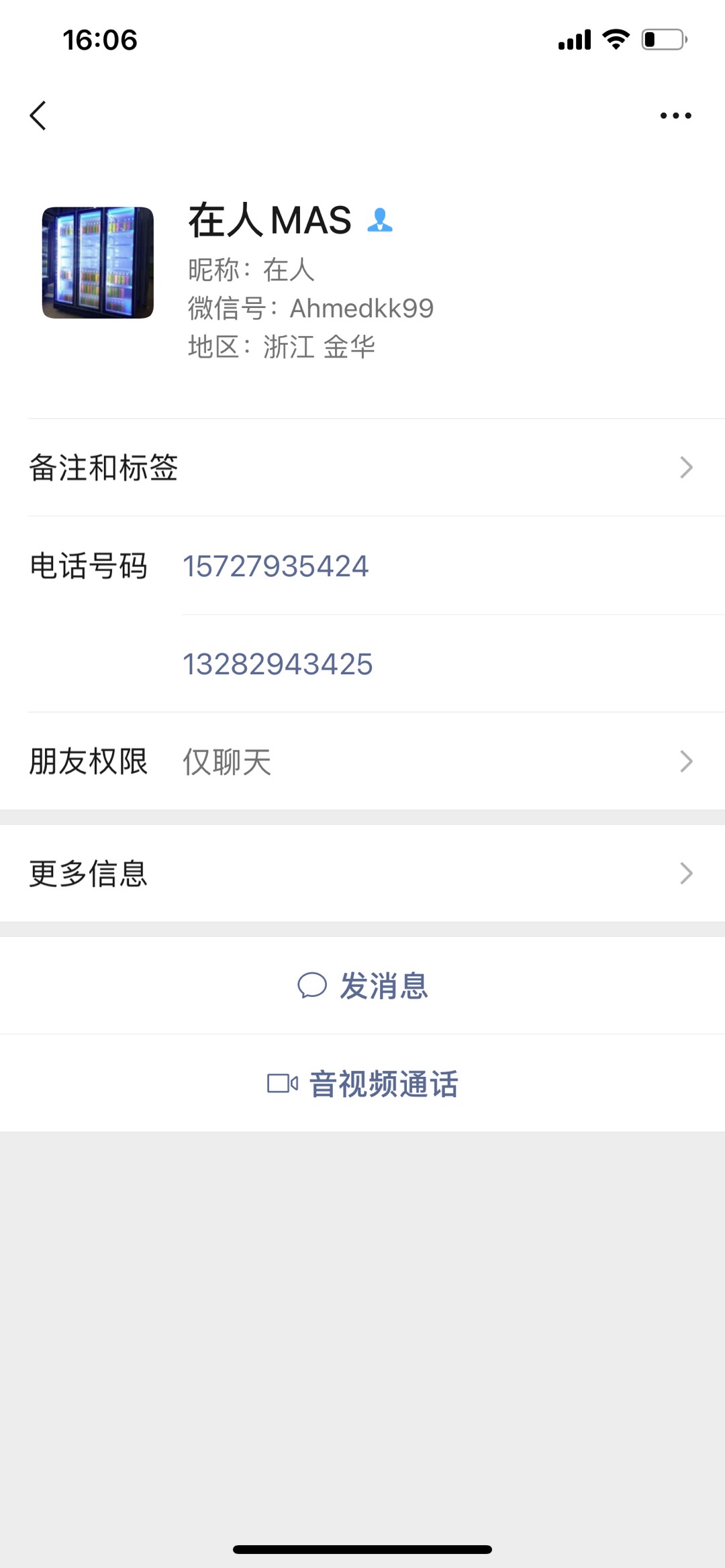The width and height of the screenshot is (725, 1568).
Task: Open the three-dot more options menu
Action: click(x=675, y=115)
